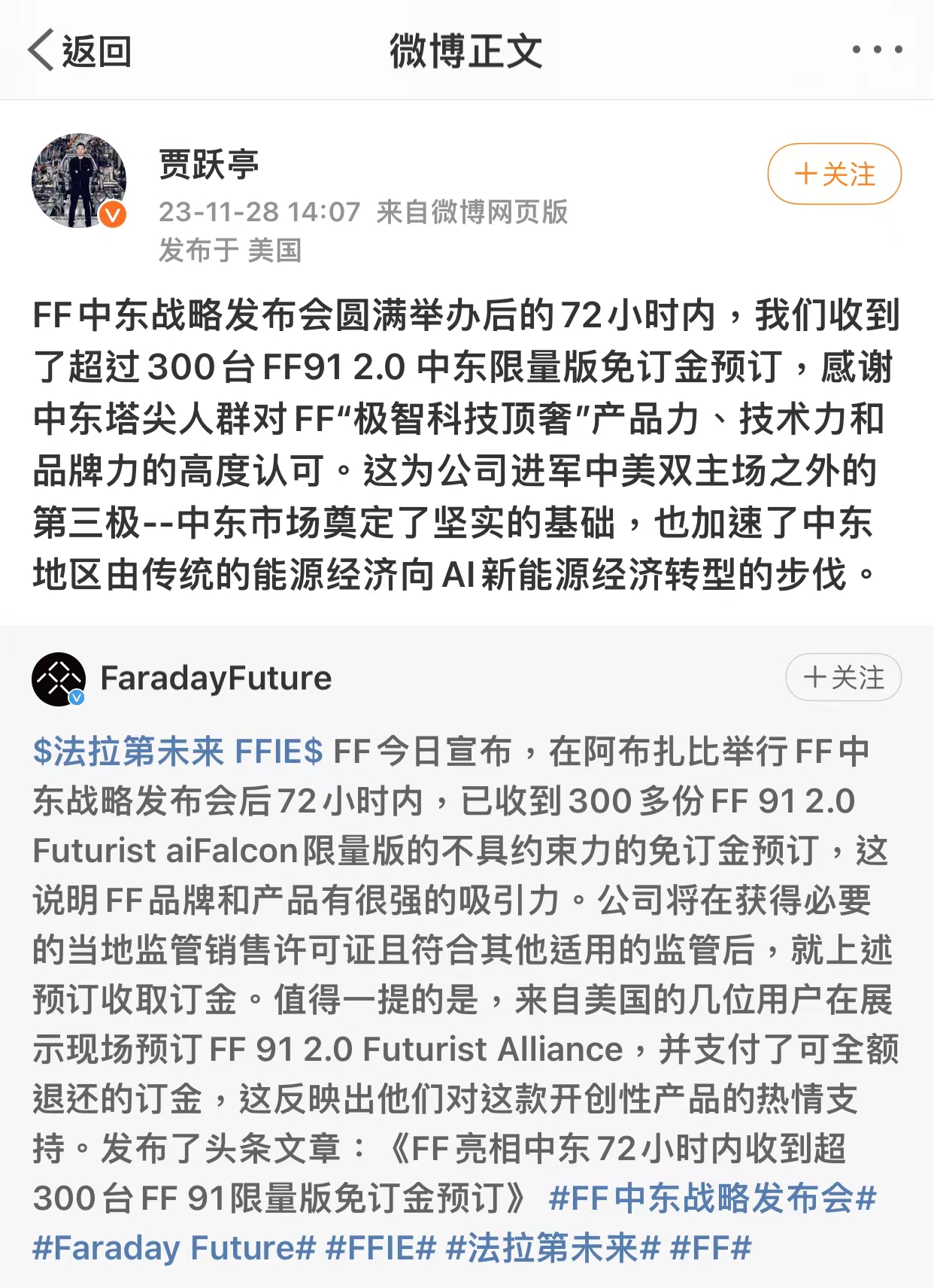This screenshot has width=934, height=1288.
Task: Follow 贾跃亭 with the 关注 button
Action: coord(834,174)
